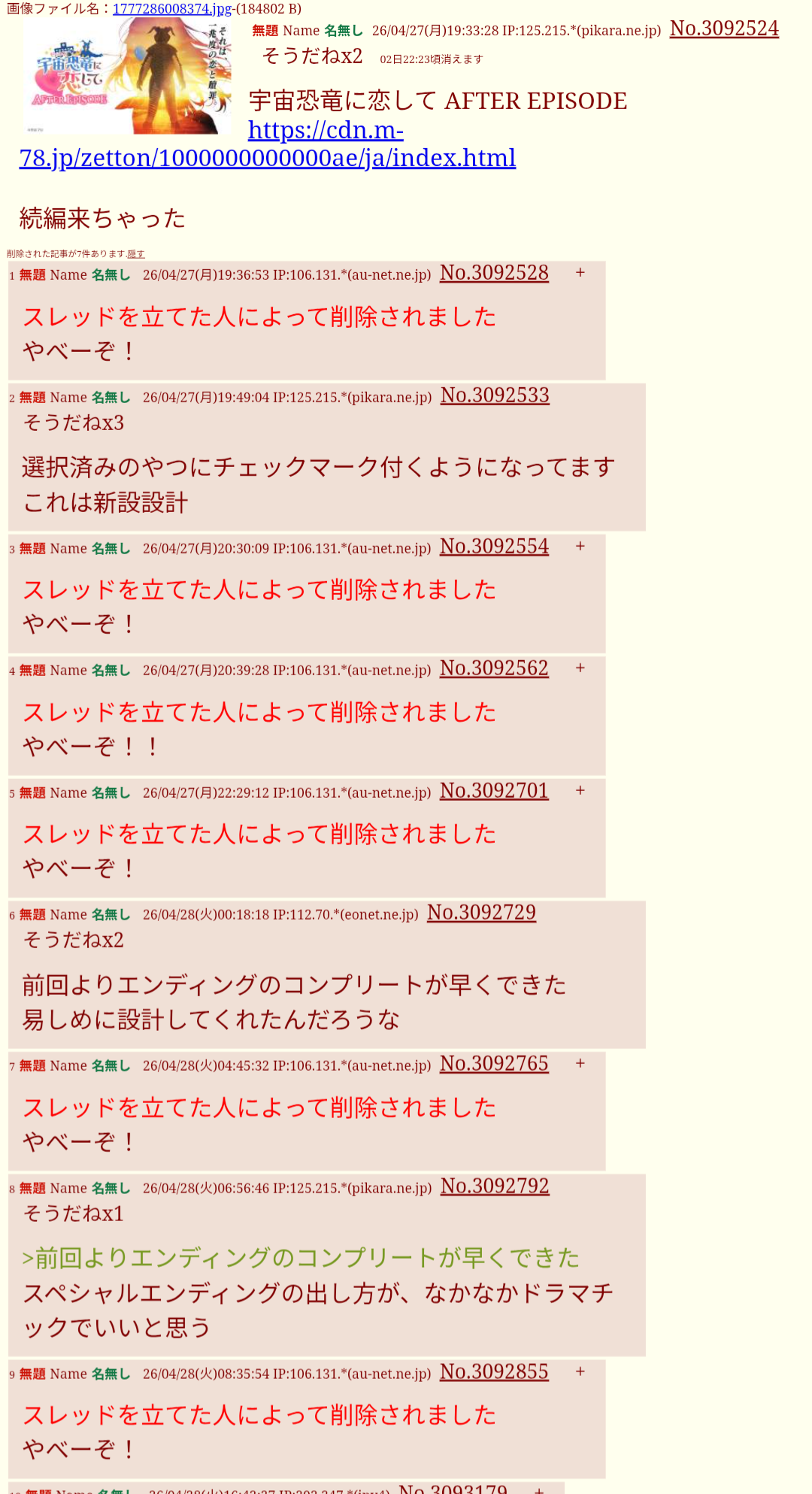Hide deleted posts via 隠す link
The image size is (812, 1494).
(135, 254)
